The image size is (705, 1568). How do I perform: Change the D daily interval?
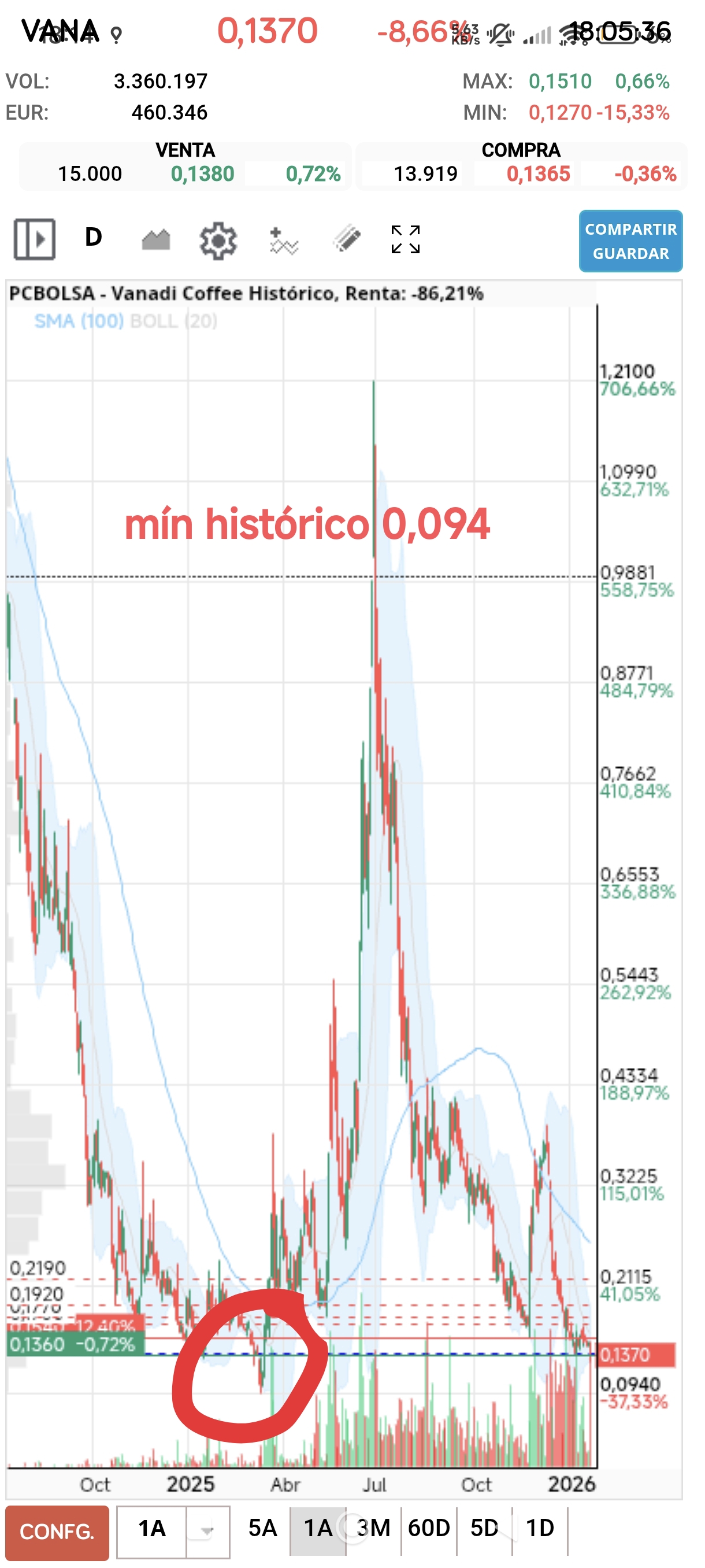tap(93, 238)
